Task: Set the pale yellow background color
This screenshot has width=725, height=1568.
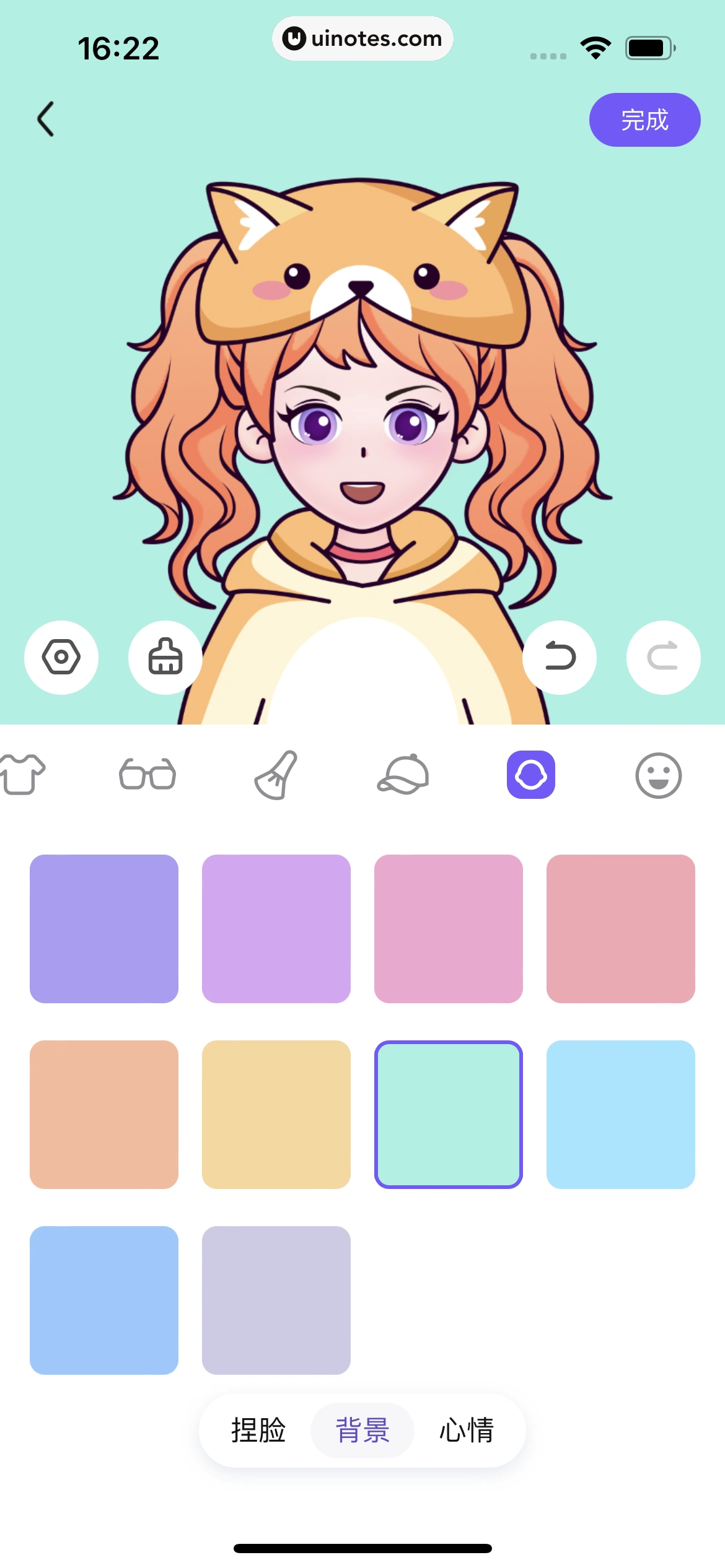Action: [x=276, y=1114]
